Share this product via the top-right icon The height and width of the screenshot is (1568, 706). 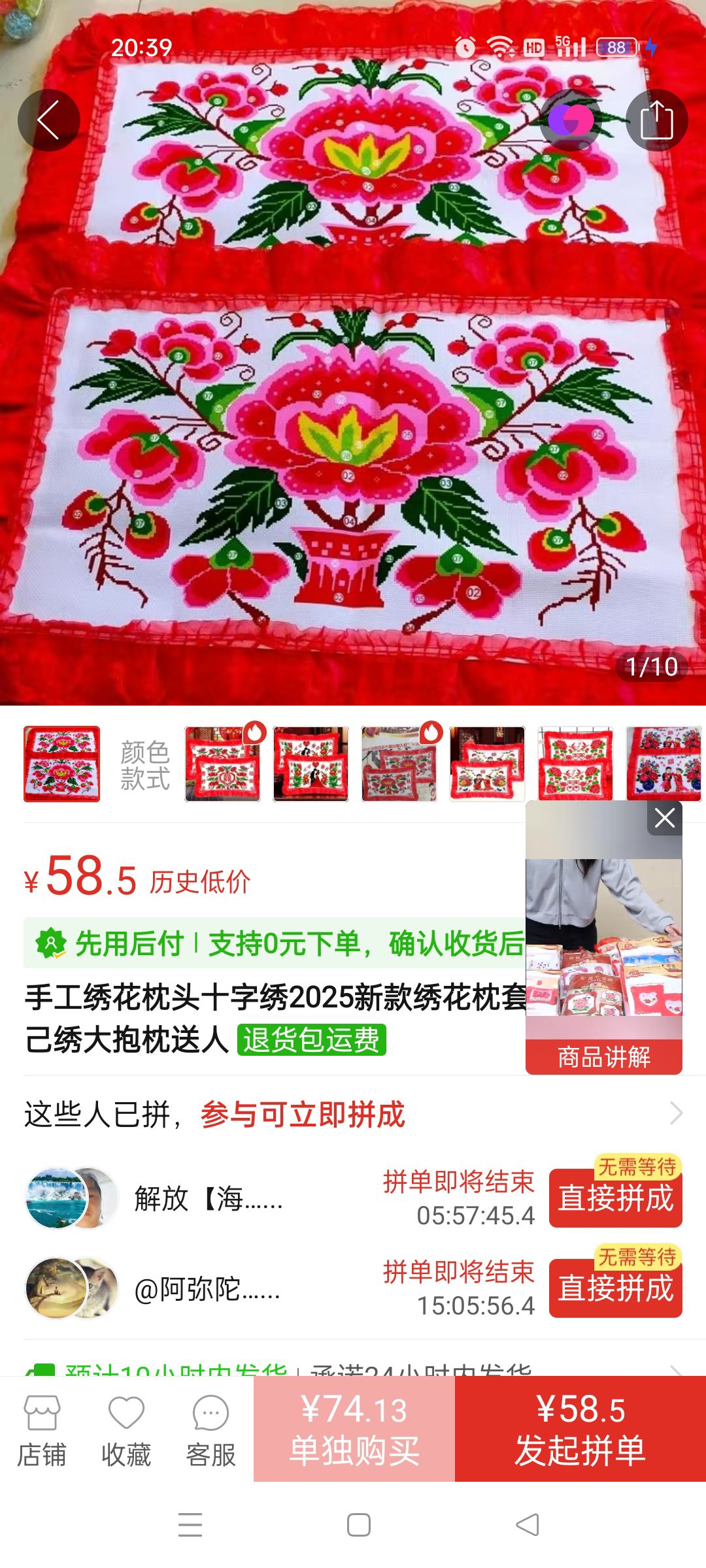coord(656,120)
